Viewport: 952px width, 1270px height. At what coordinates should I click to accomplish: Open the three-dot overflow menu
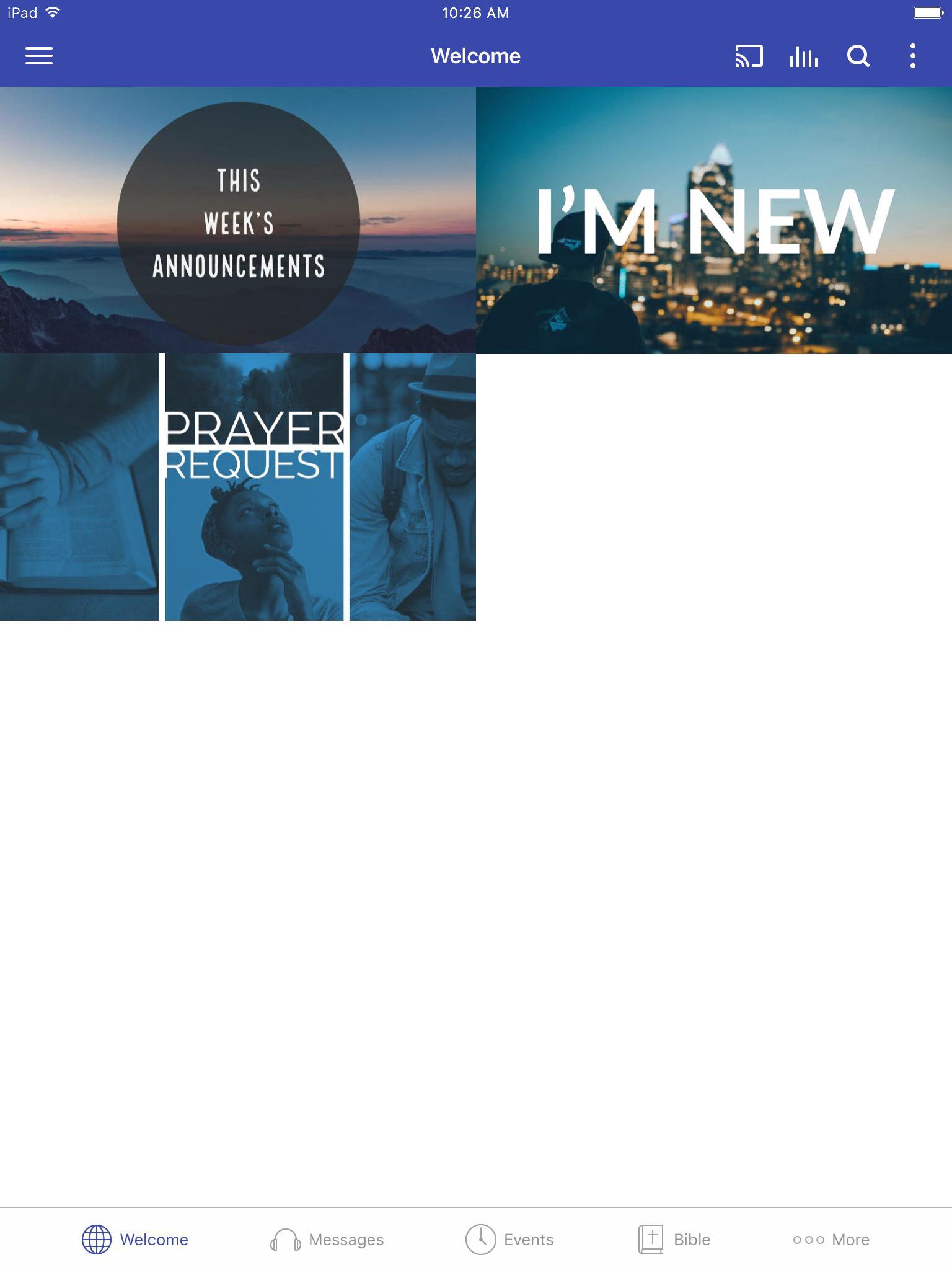[912, 56]
